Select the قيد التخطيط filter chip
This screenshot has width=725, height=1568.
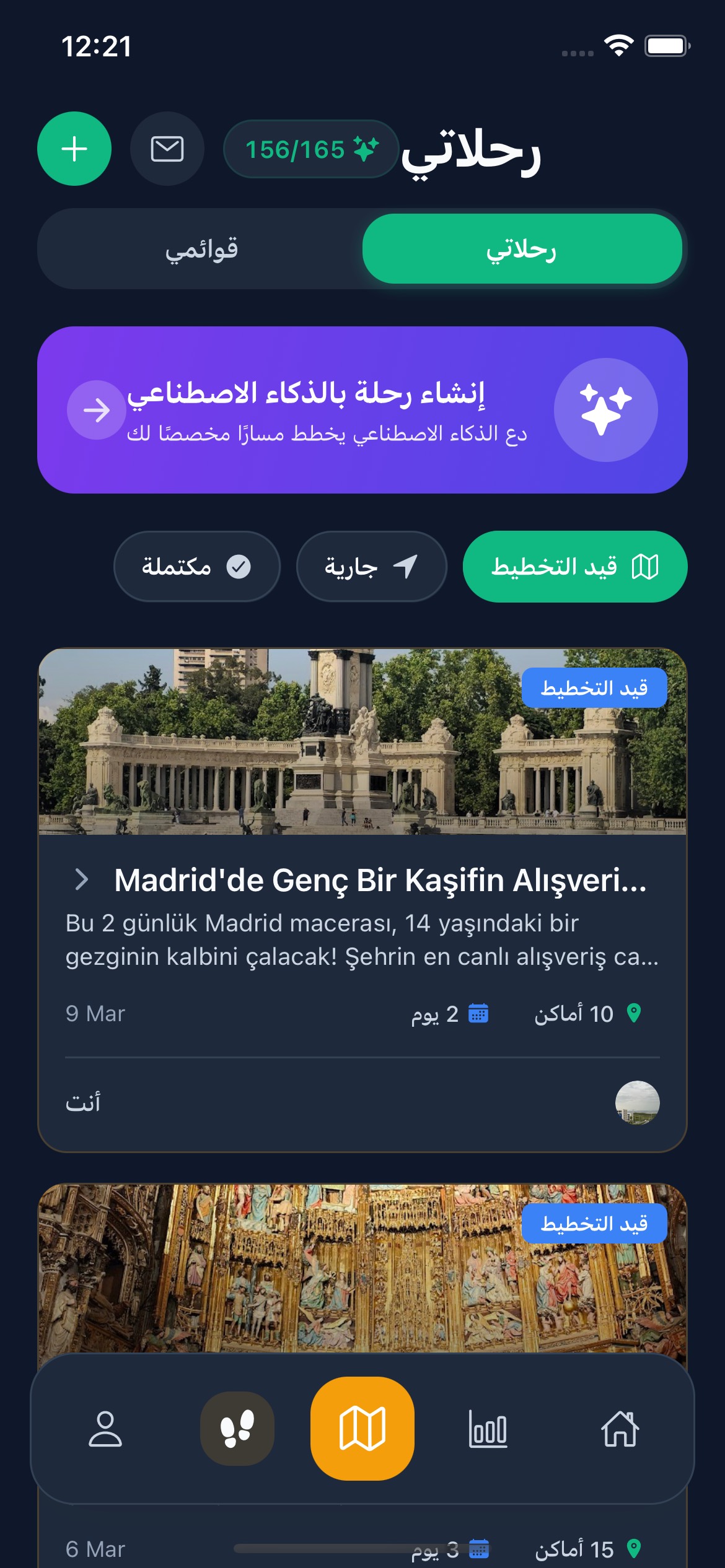click(574, 567)
